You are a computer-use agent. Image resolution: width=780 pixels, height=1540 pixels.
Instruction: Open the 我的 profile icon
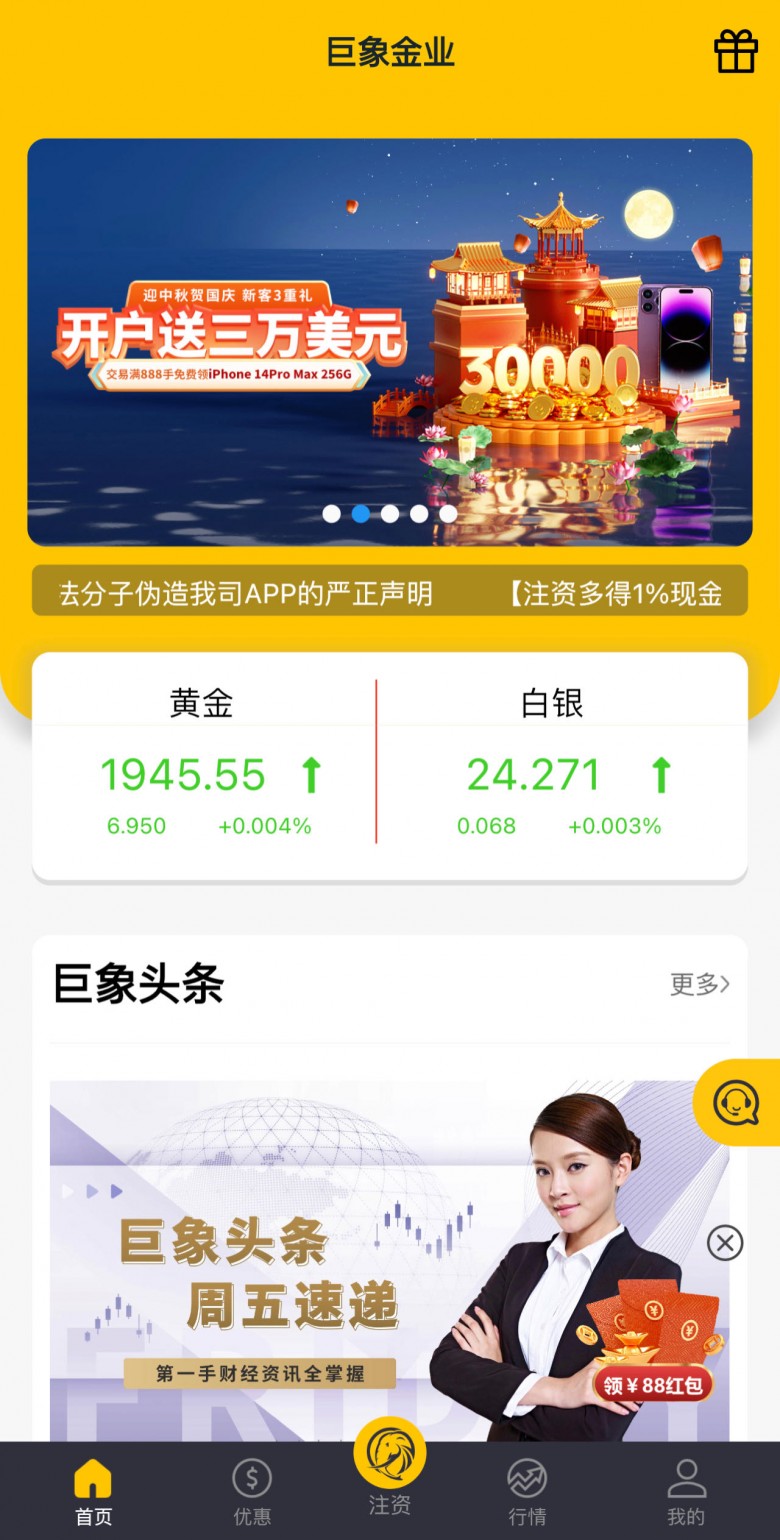(688, 1475)
